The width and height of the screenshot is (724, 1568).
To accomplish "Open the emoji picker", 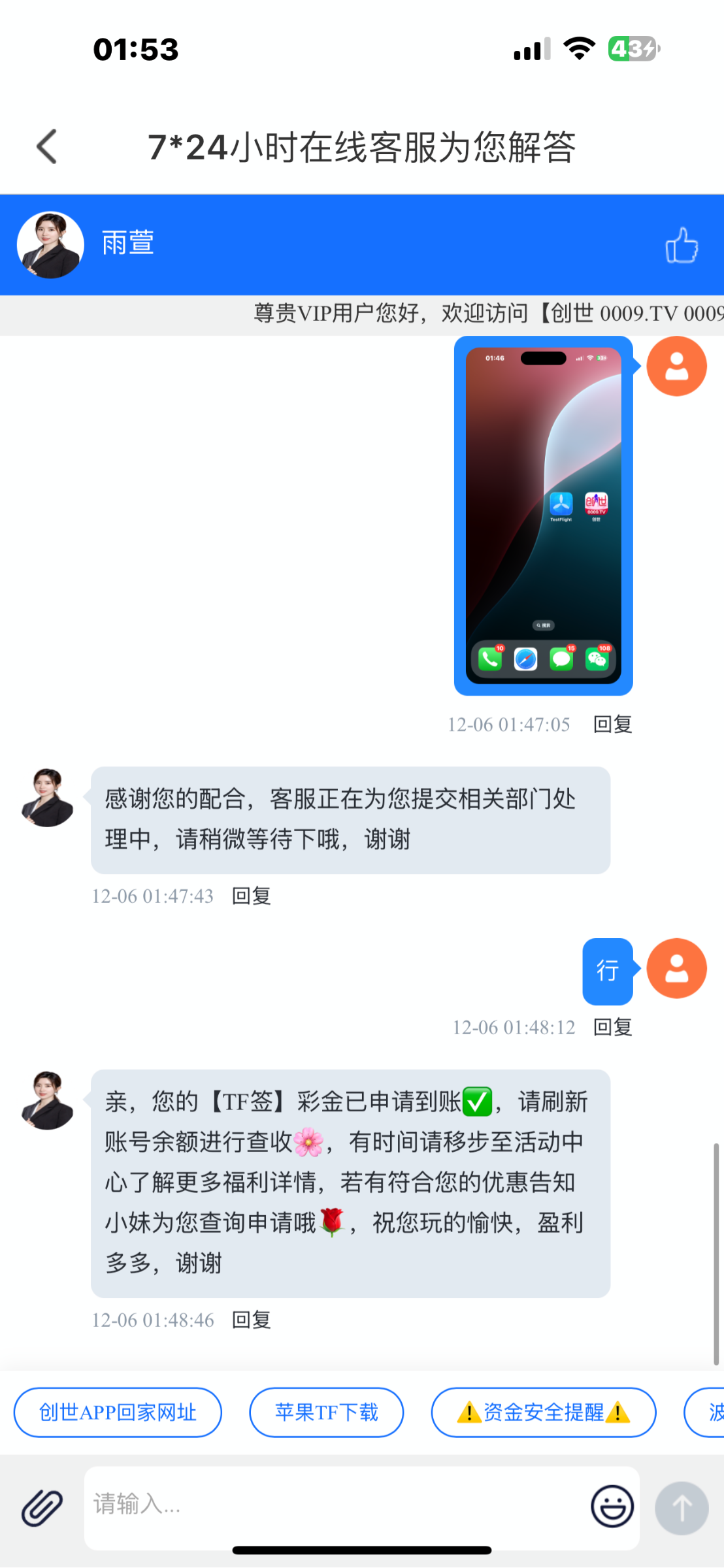I will pos(612,1507).
